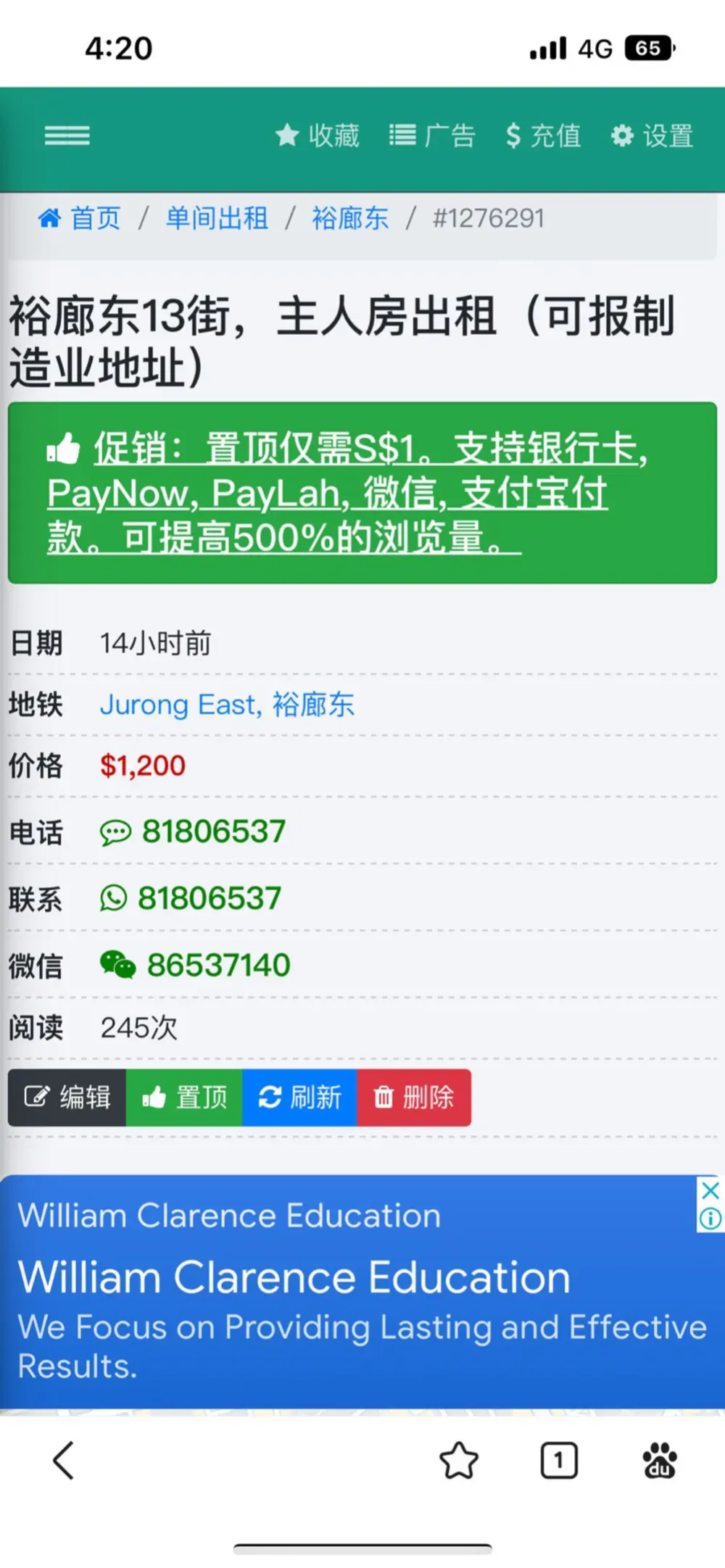The width and height of the screenshot is (725, 1568).
Task: Contact 81806537 via WhatsApp
Action: [191, 898]
